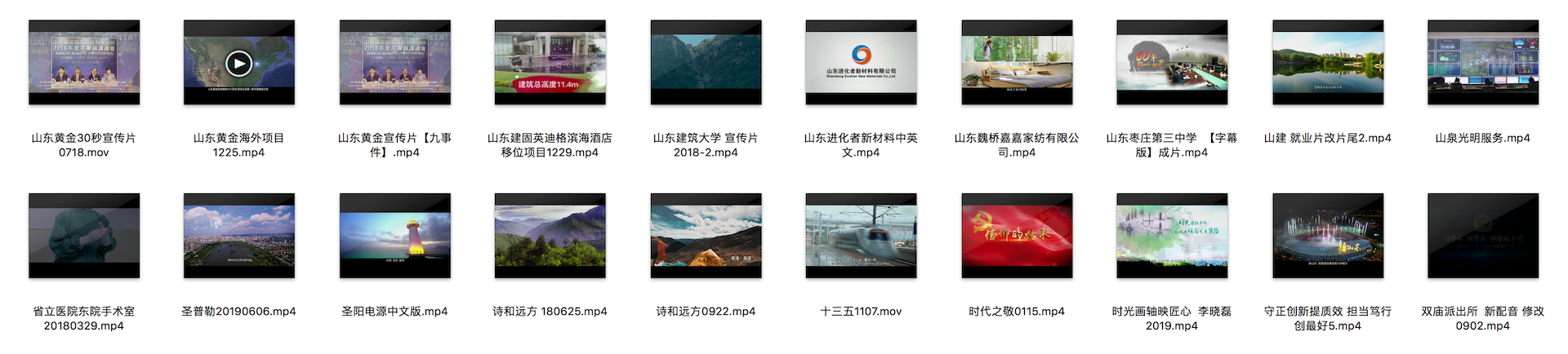The image size is (1568, 354).
Task: Select 山东建固英迪格滨海酒店移位项目1229.mp4
Action: click(550, 63)
